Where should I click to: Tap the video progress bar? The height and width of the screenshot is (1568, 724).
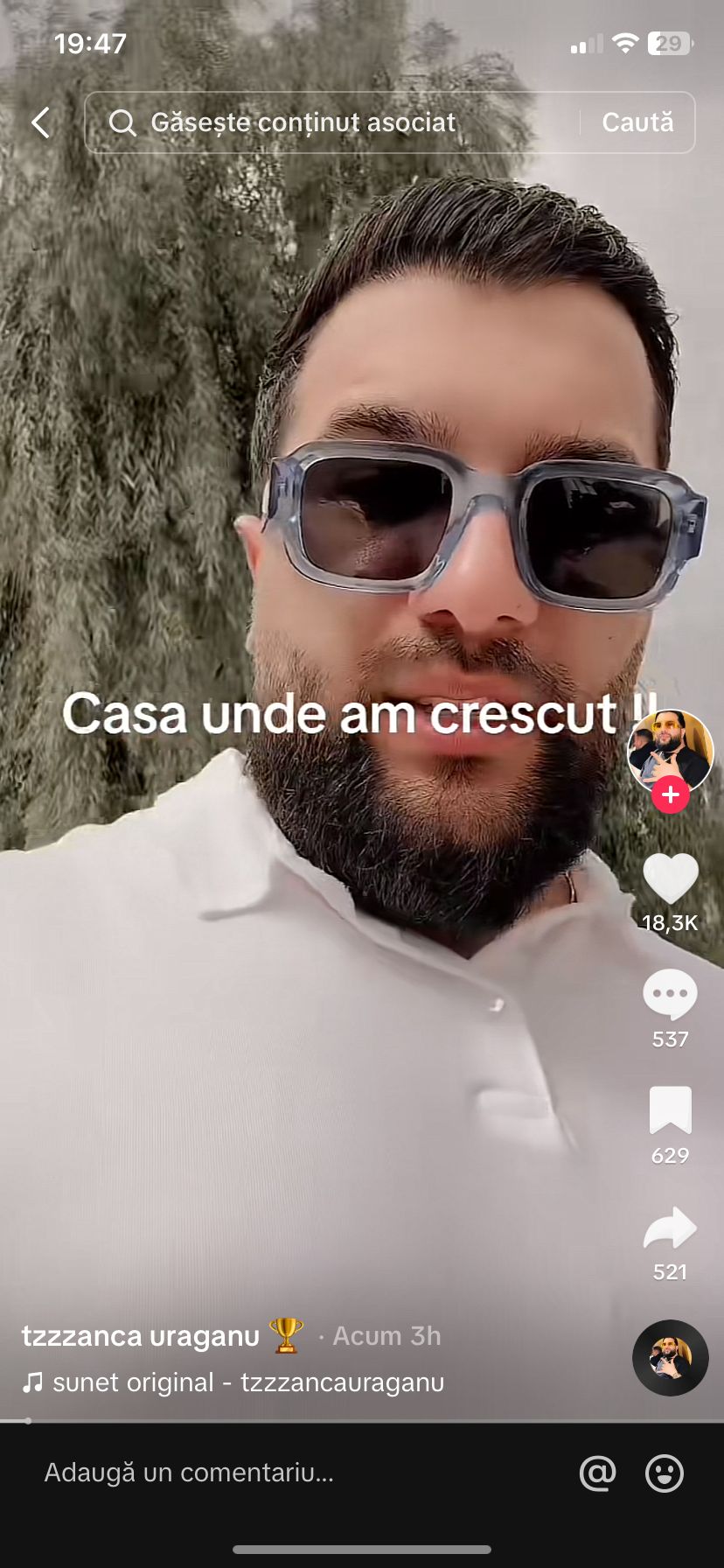coord(362,1421)
